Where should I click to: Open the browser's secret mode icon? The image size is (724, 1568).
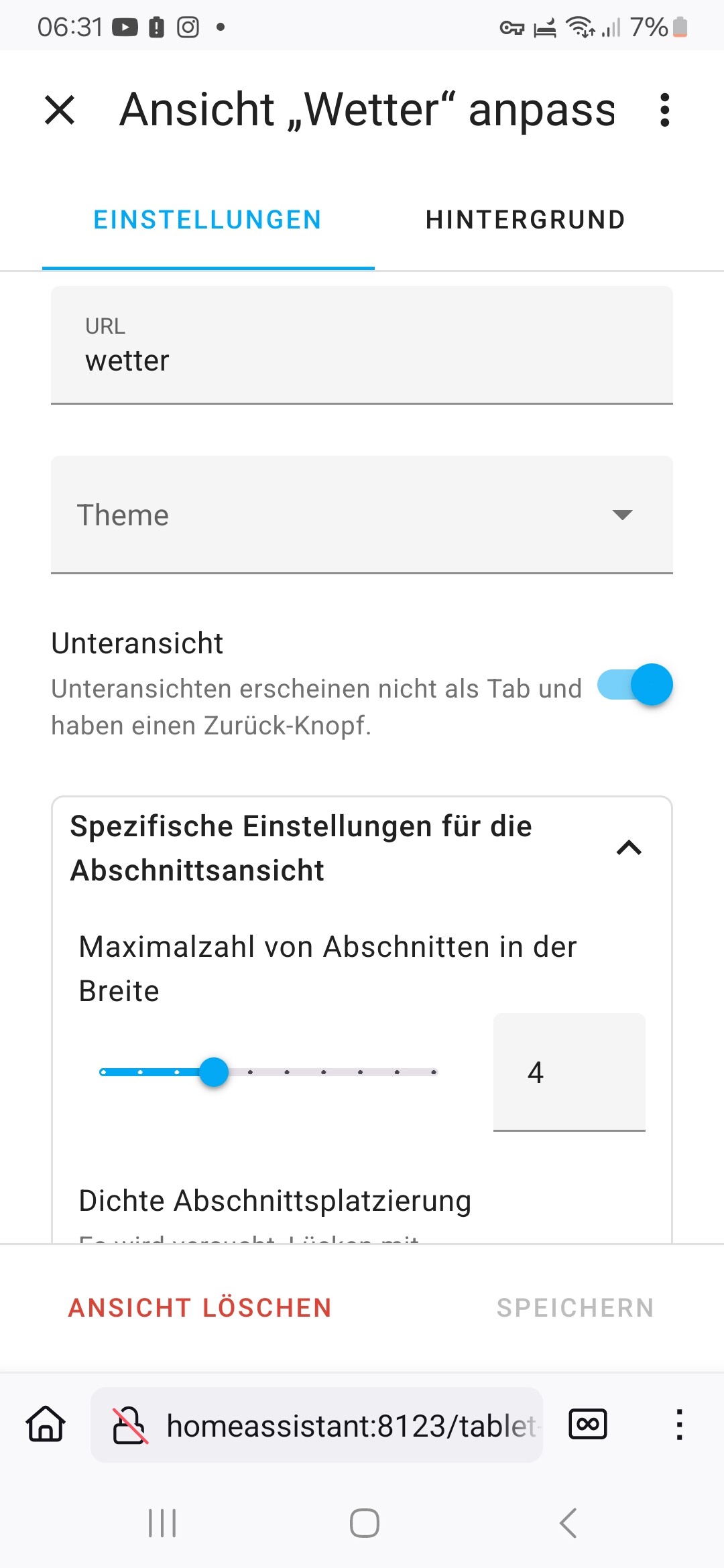588,1424
